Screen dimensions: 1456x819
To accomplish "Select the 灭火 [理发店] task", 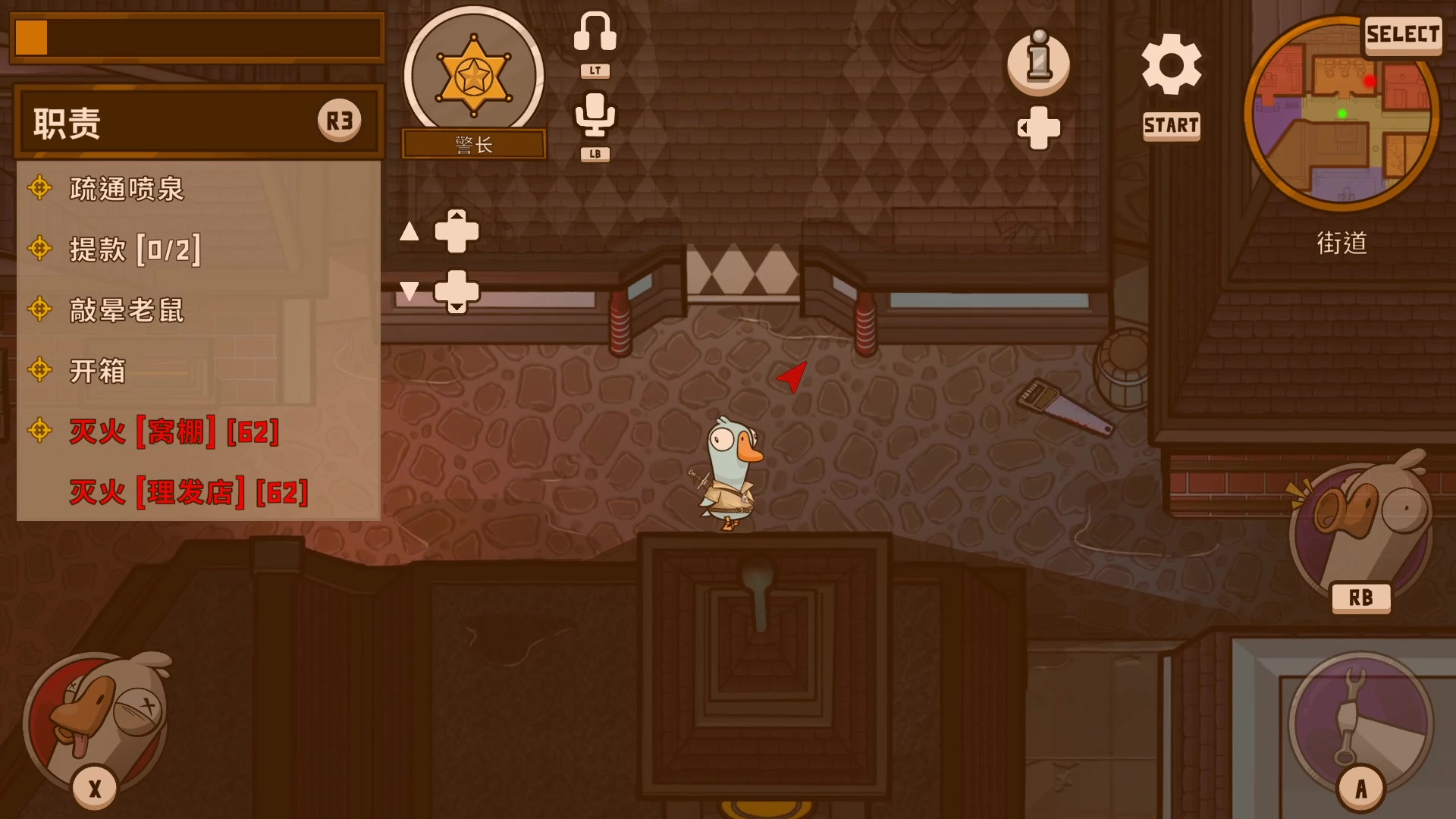I will pyautogui.click(x=188, y=492).
